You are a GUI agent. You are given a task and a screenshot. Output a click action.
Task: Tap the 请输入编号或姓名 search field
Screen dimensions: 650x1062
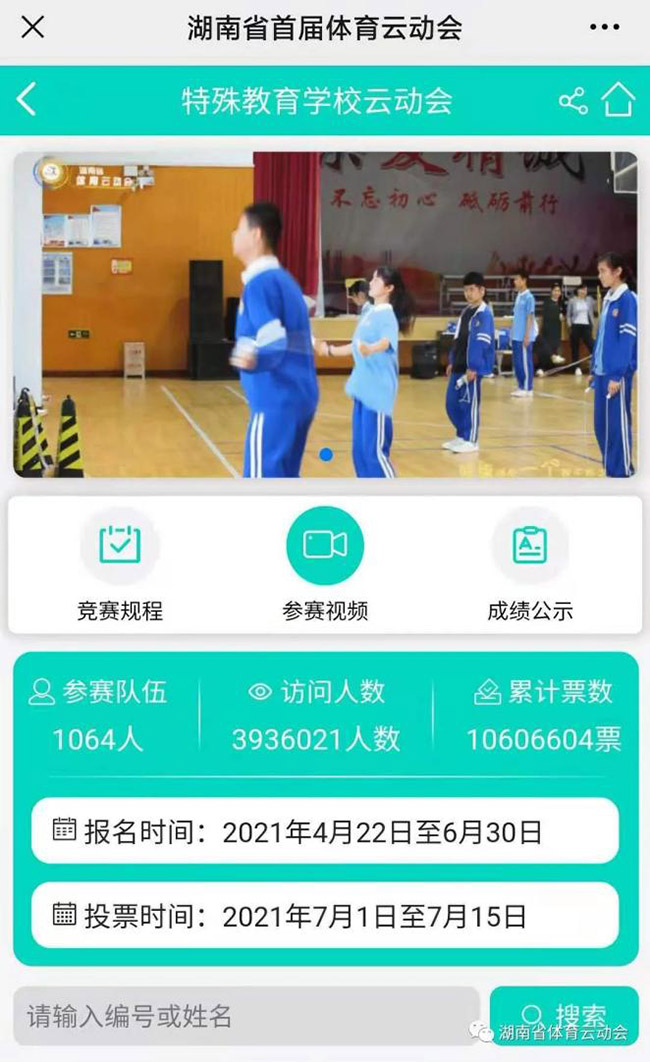coord(245,1017)
